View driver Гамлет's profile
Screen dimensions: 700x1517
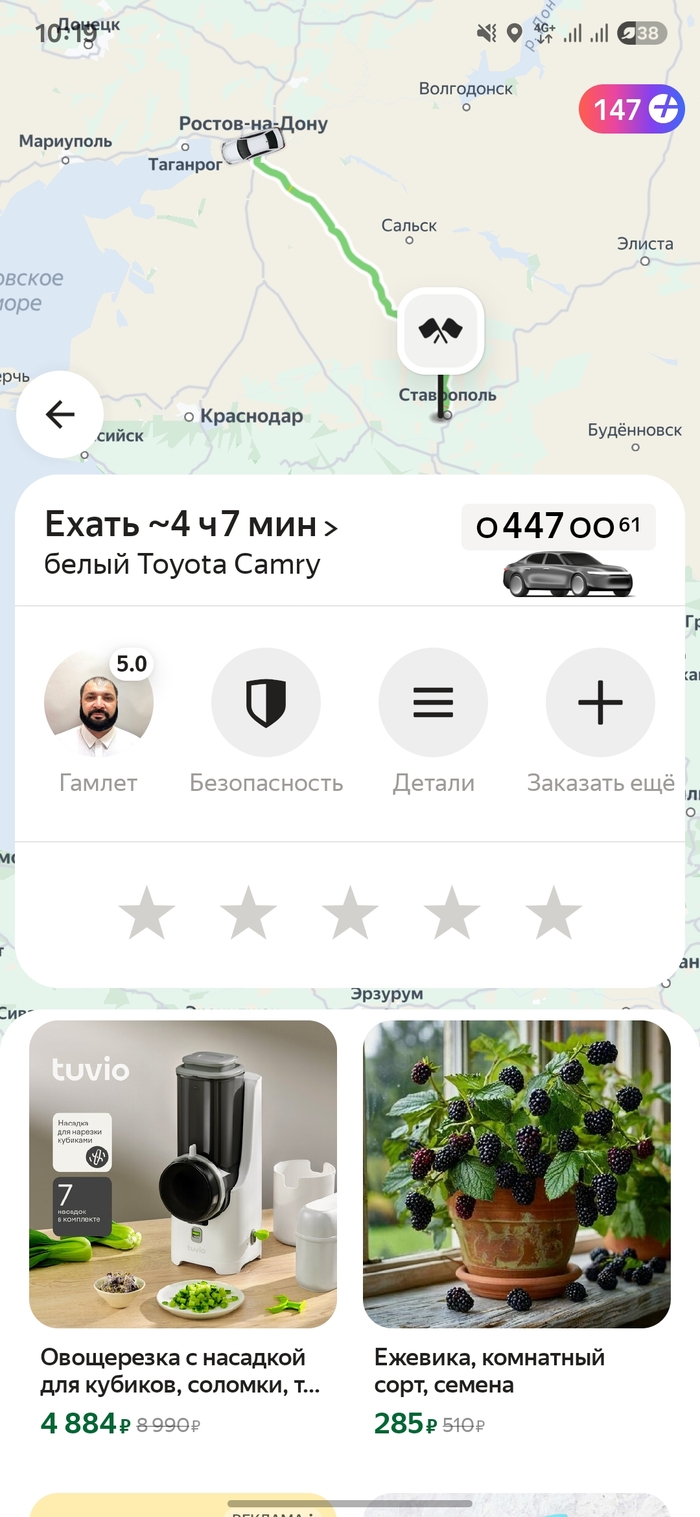click(98, 705)
